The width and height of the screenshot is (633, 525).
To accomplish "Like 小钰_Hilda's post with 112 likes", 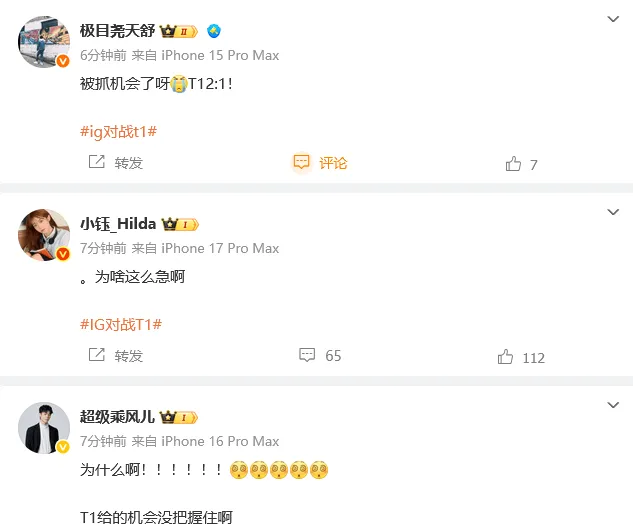I will click(x=520, y=357).
